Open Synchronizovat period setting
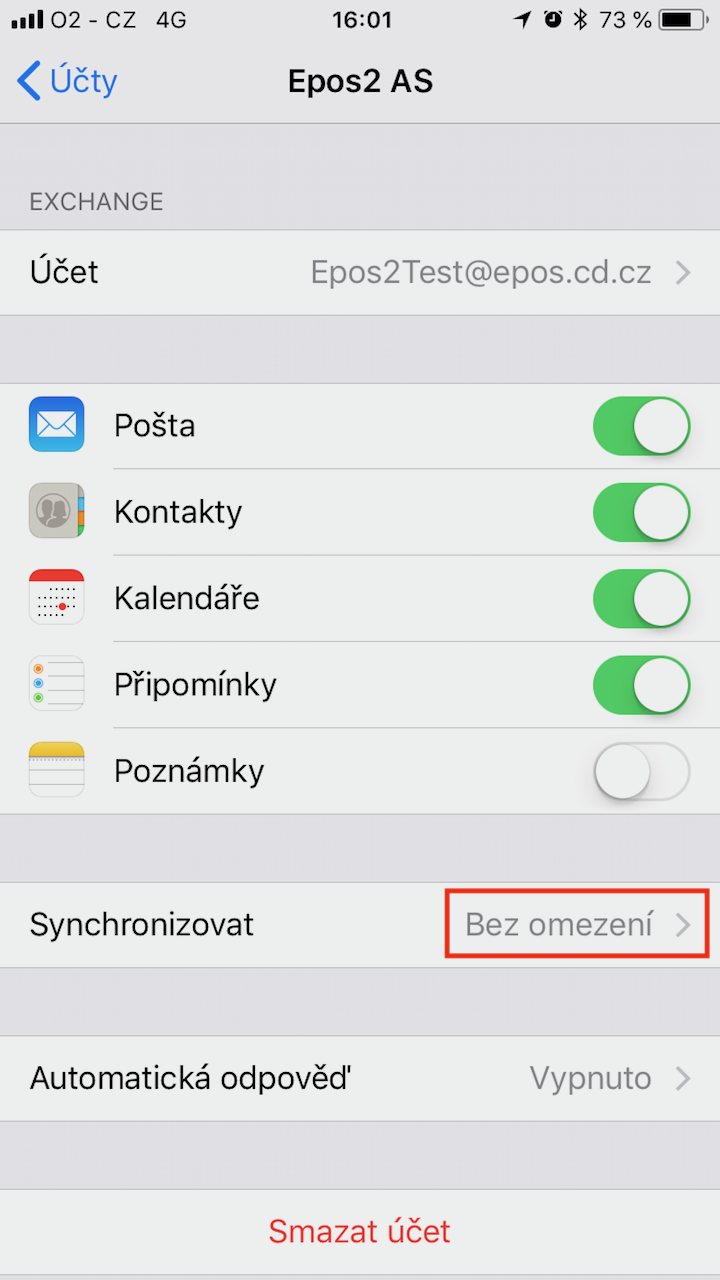The width and height of the screenshot is (720, 1280). coord(360,924)
